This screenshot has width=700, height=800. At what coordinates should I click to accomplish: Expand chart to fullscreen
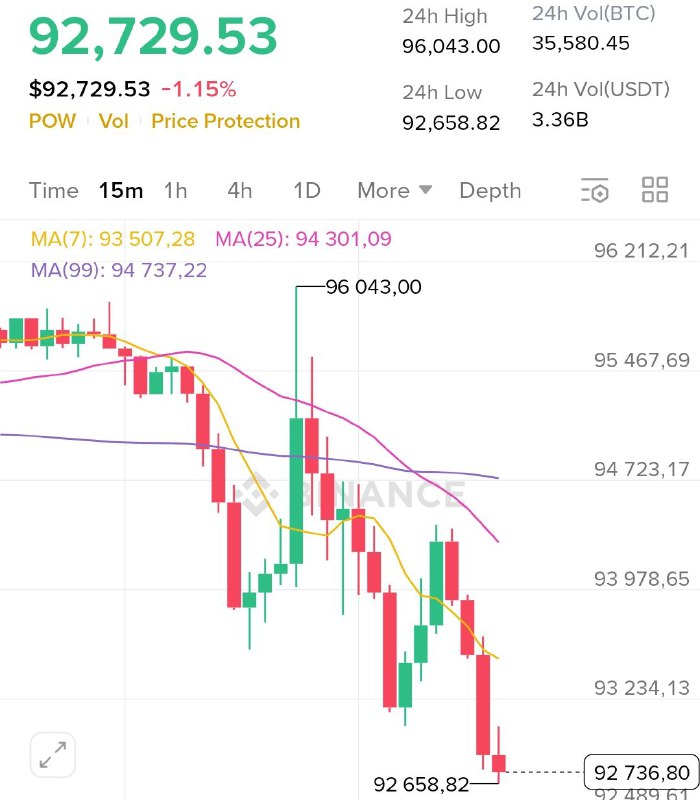point(53,755)
